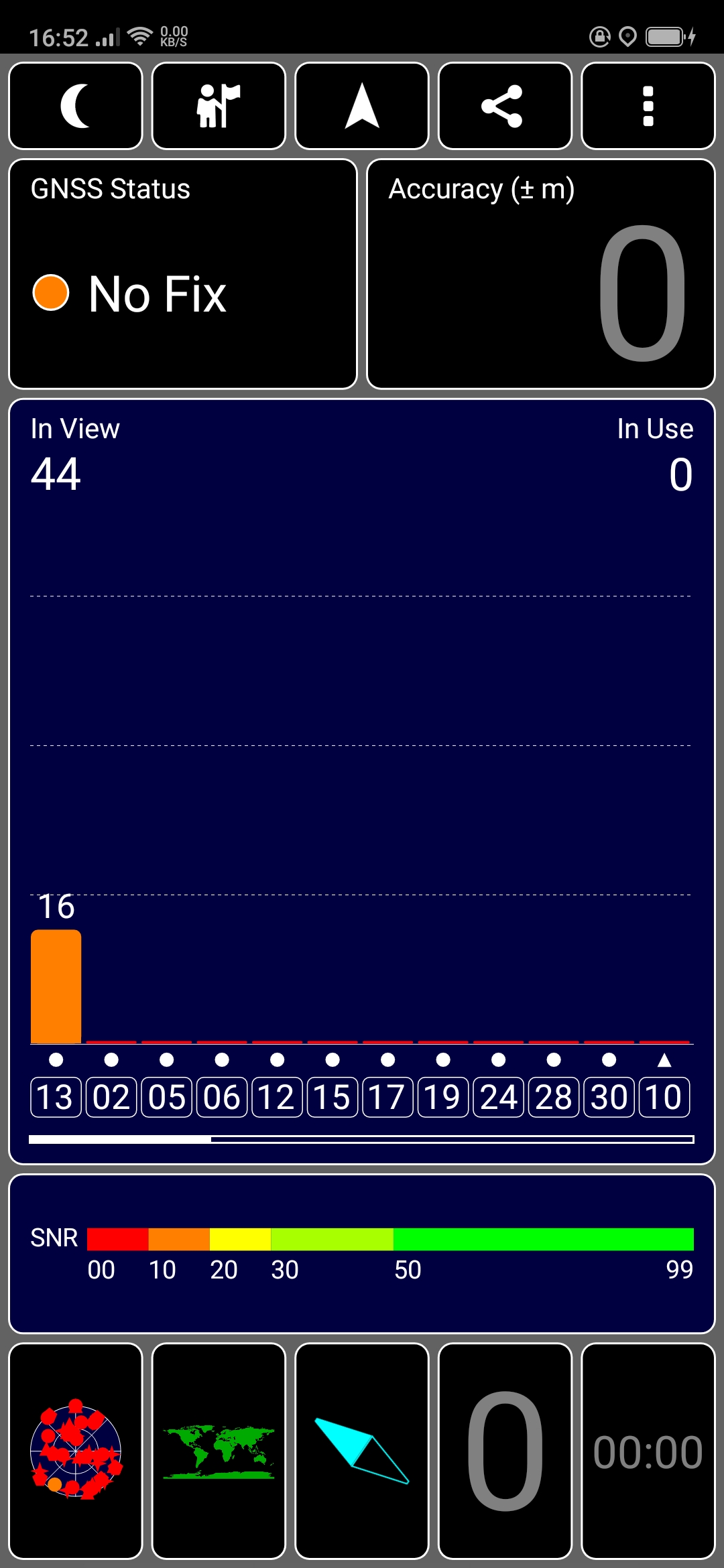
Task: Open the Accuracy panel
Action: coord(540,273)
